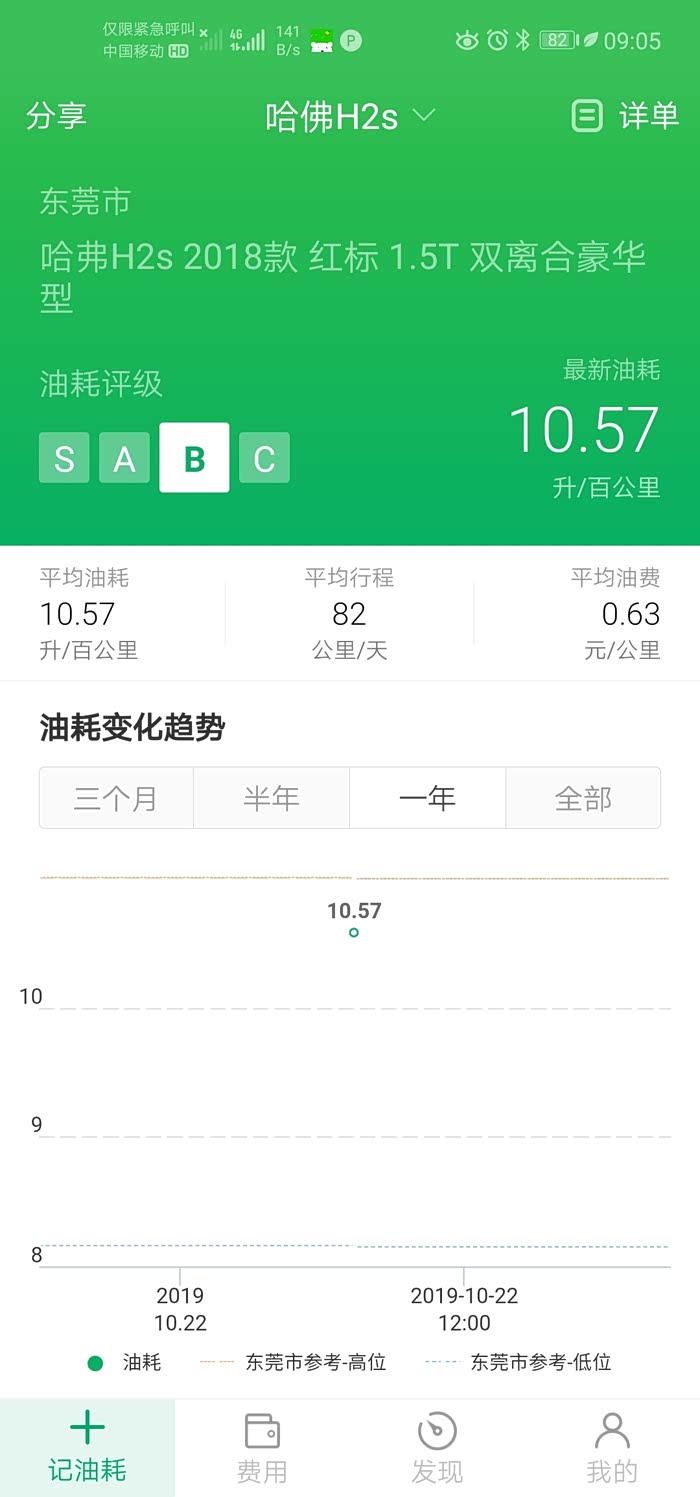Toggle the 东莞市参考-低位 legend series
Screen dimensions: 700x1497
point(518,1362)
